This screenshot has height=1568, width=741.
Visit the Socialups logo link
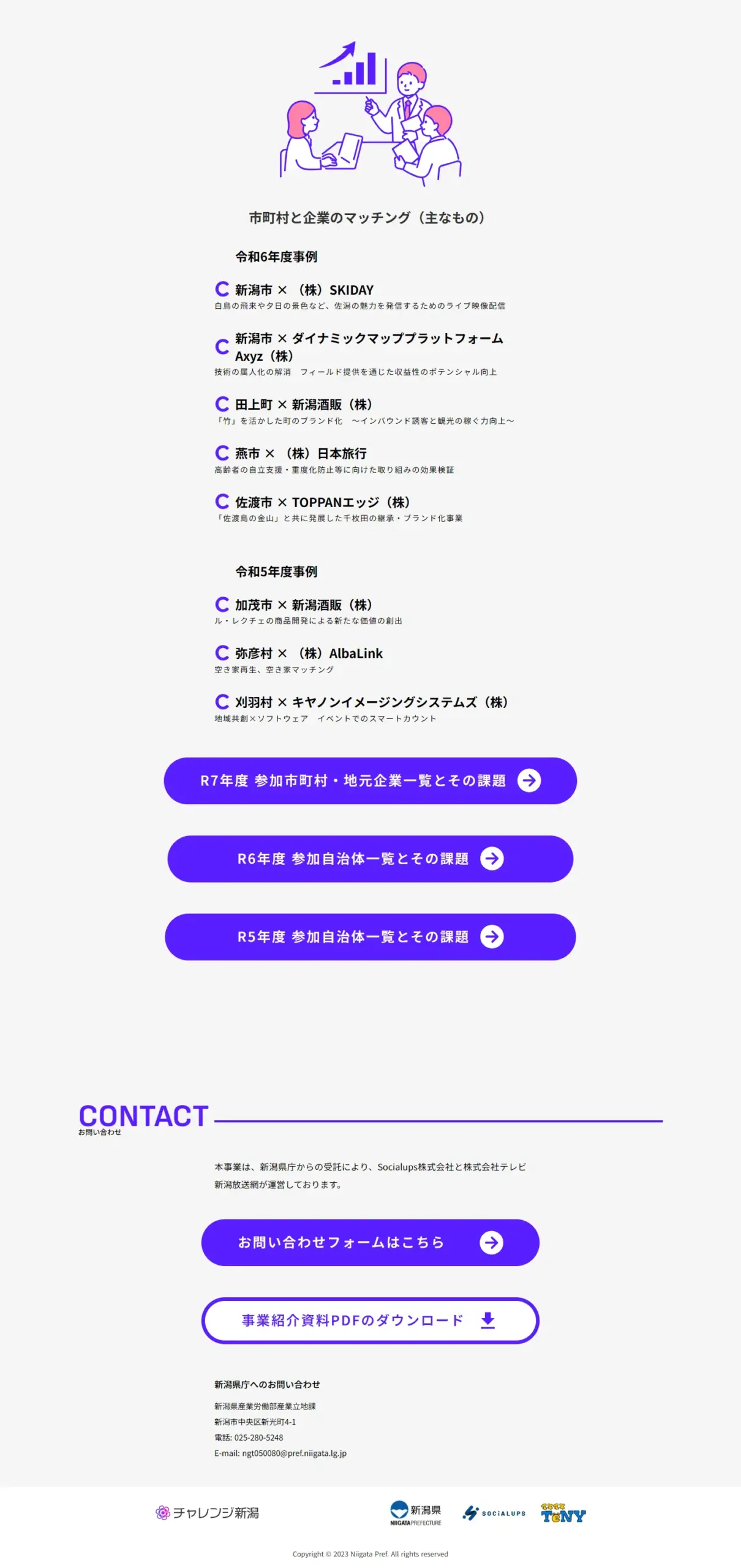(x=494, y=1512)
